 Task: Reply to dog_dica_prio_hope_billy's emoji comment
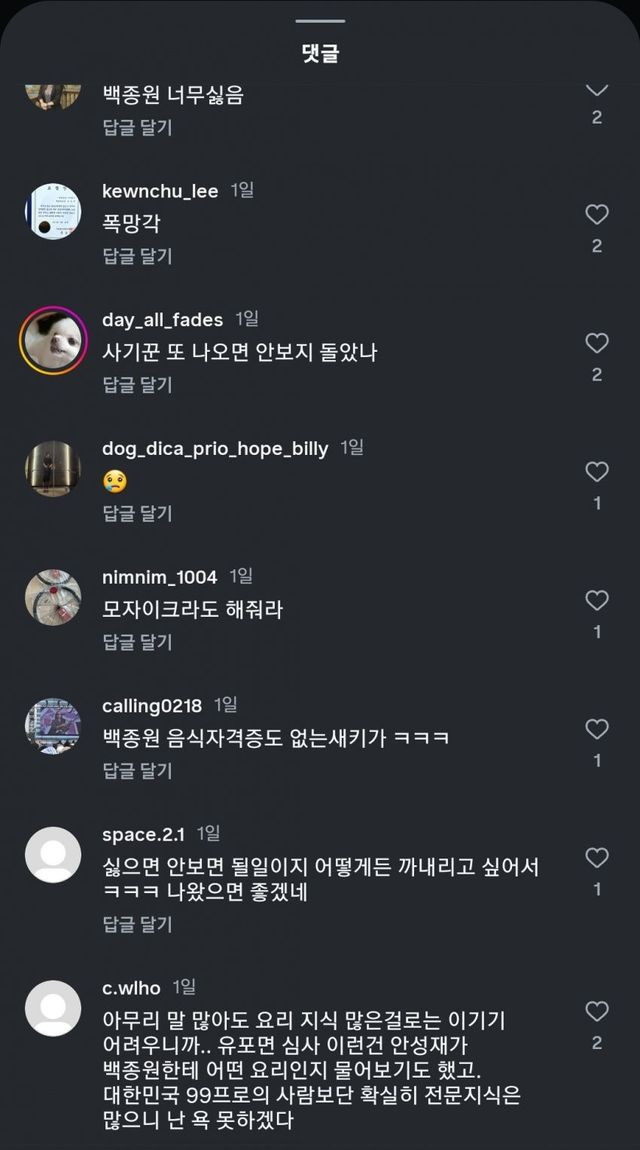pos(137,513)
